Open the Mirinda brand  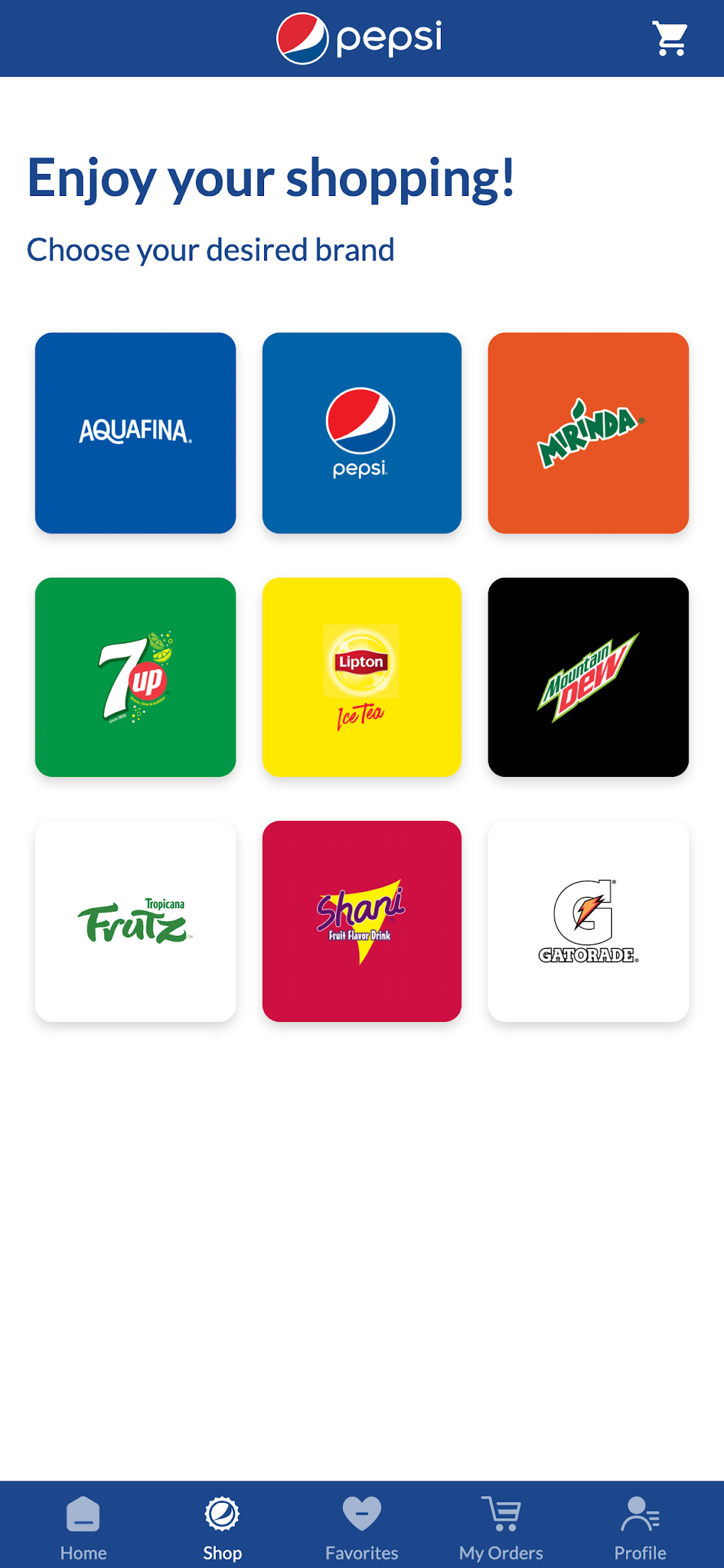(588, 432)
